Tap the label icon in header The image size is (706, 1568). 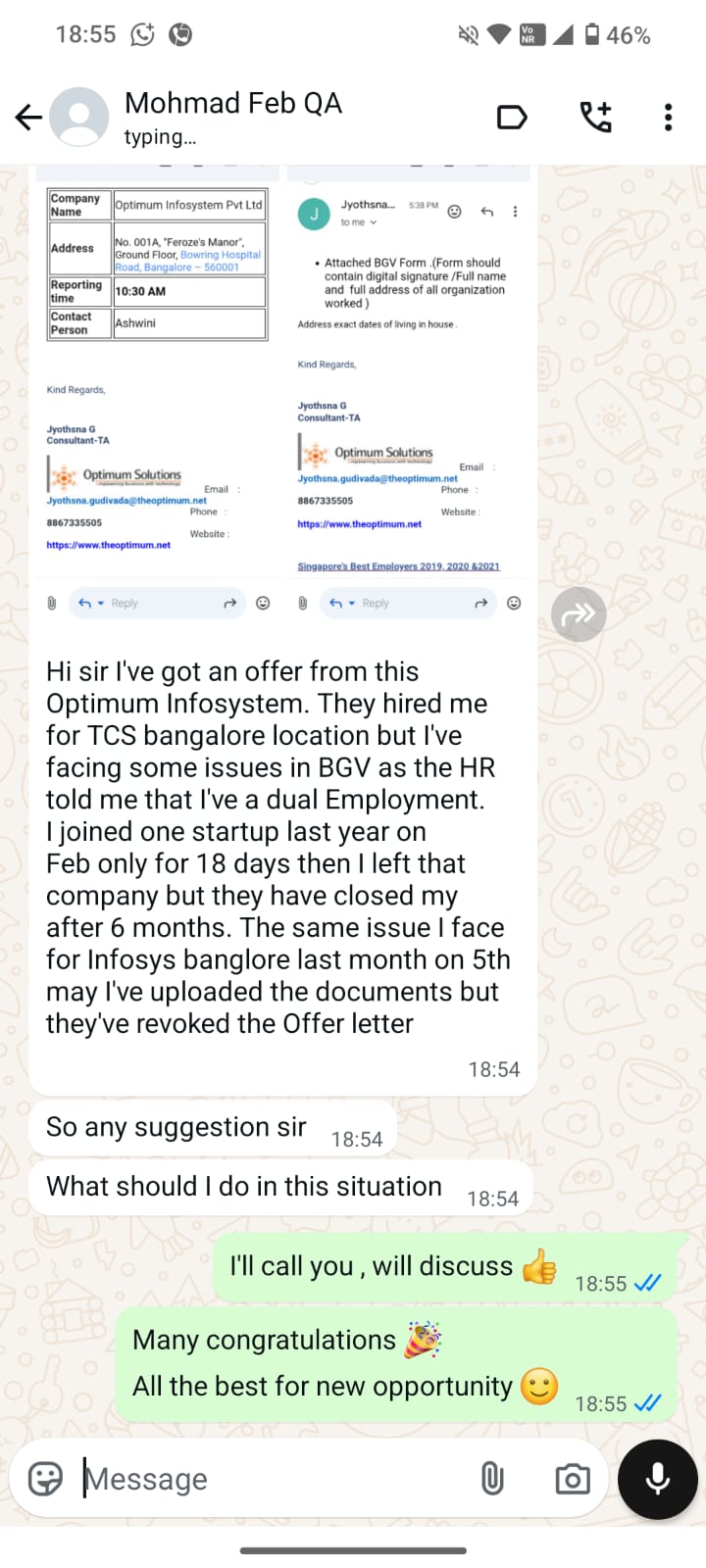tap(512, 118)
